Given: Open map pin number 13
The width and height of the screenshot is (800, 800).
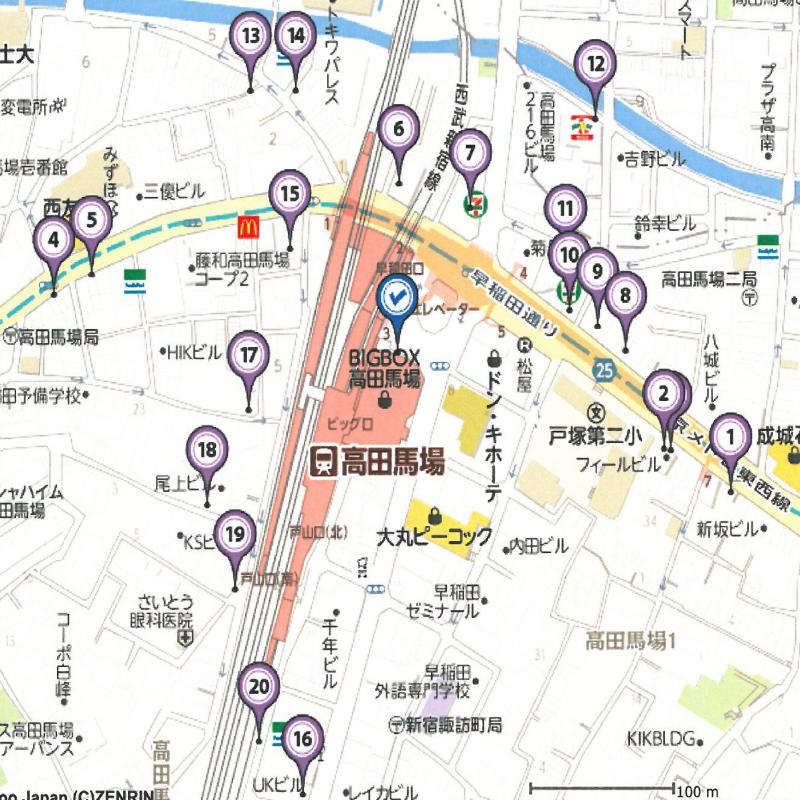Looking at the screenshot, I should [250, 38].
